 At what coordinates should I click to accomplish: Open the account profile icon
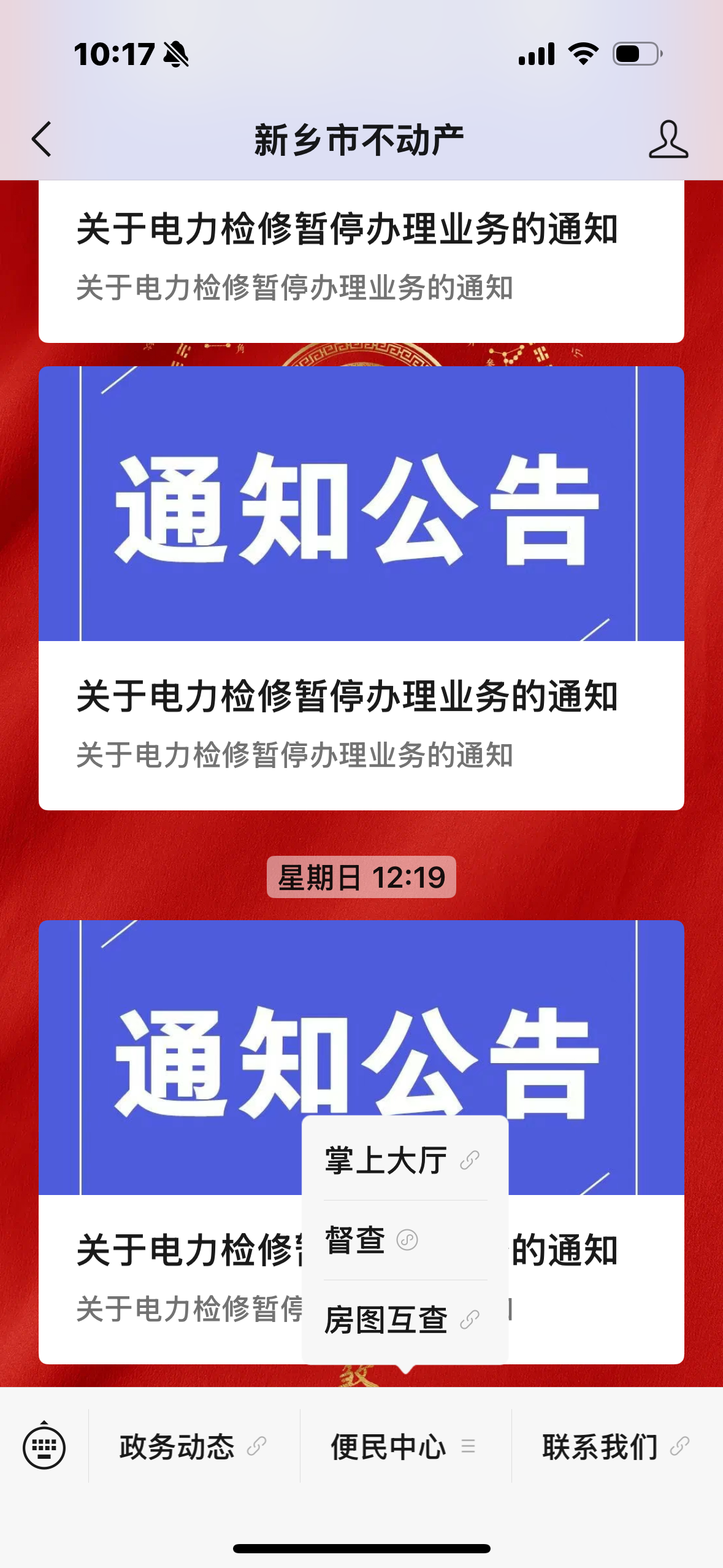[x=668, y=140]
